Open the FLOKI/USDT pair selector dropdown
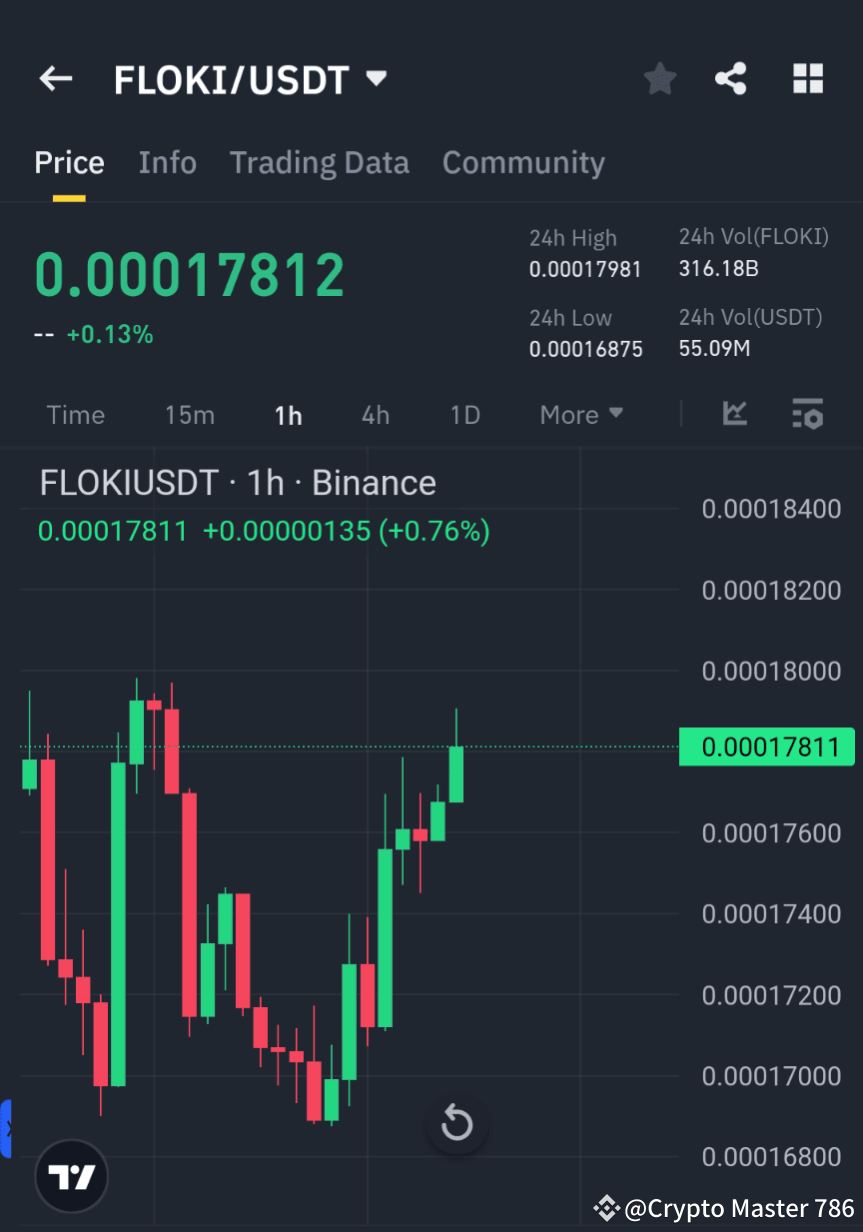863x1232 pixels. [375, 79]
